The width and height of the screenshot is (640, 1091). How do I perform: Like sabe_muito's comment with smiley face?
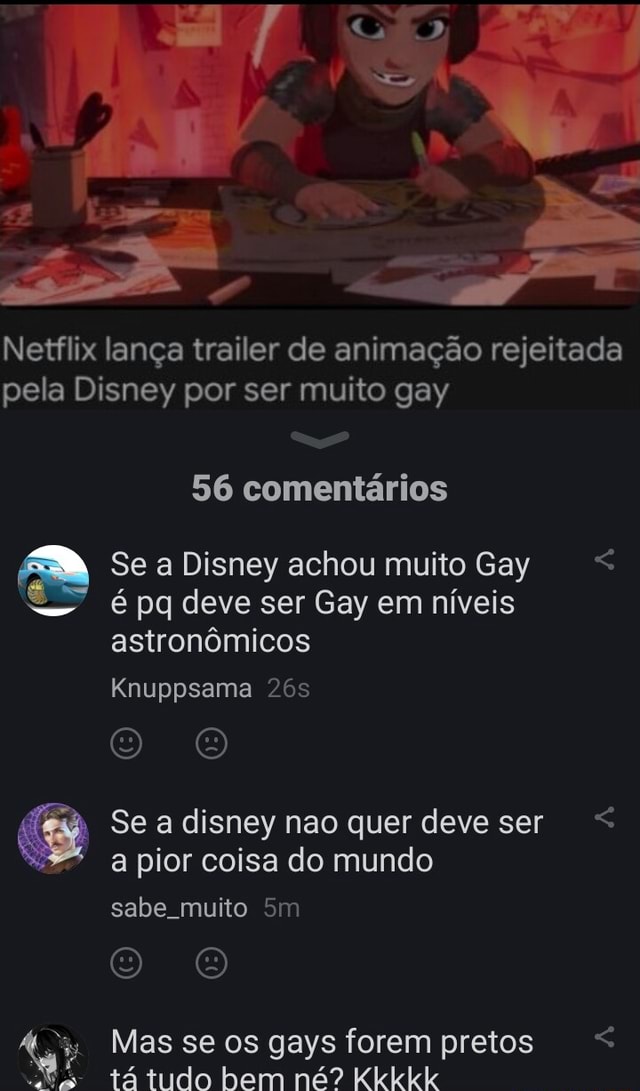127,963
